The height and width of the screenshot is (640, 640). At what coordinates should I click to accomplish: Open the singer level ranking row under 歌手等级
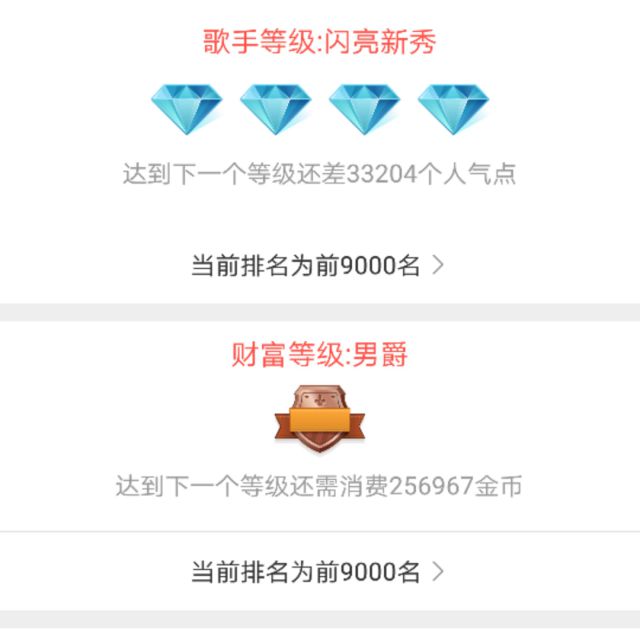[318, 266]
